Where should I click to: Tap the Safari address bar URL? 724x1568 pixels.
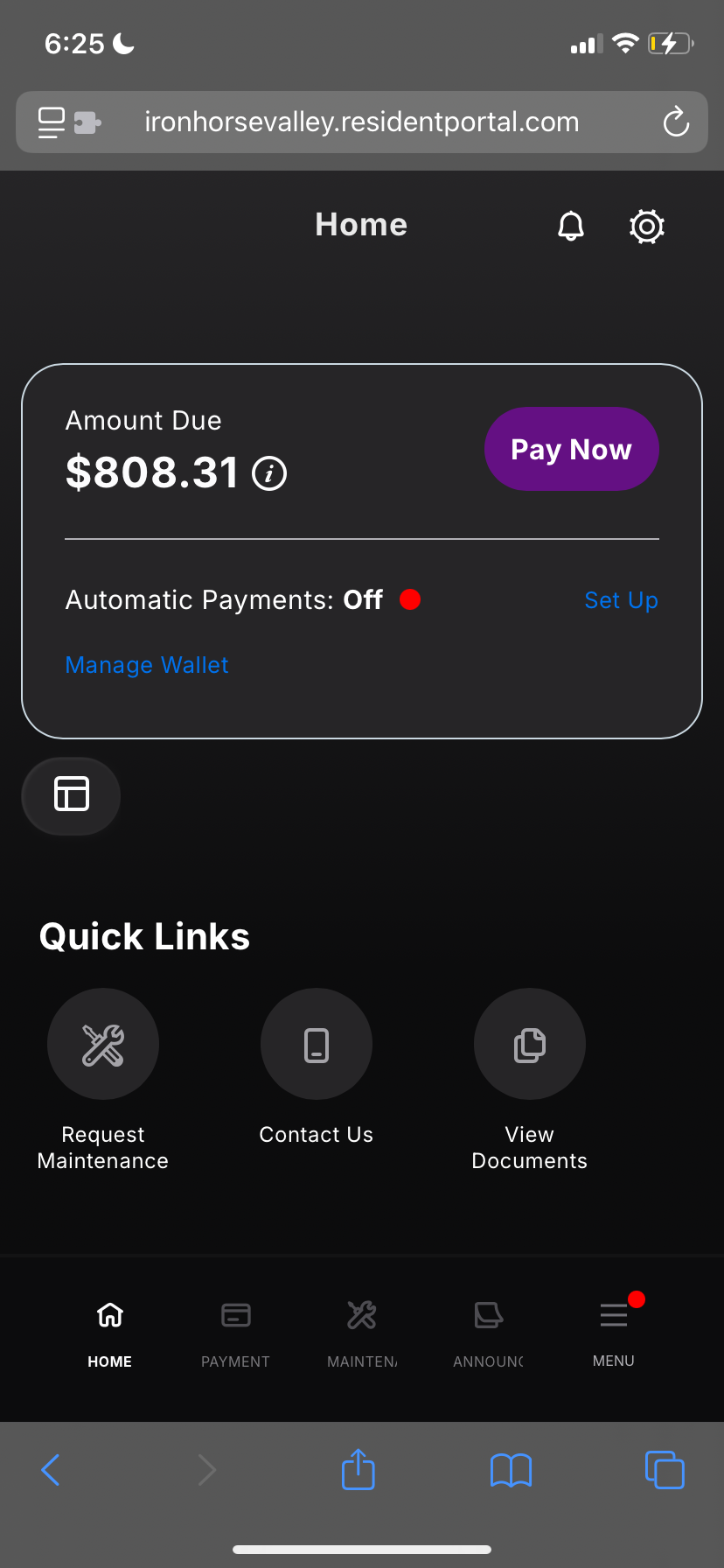pyautogui.click(x=361, y=122)
